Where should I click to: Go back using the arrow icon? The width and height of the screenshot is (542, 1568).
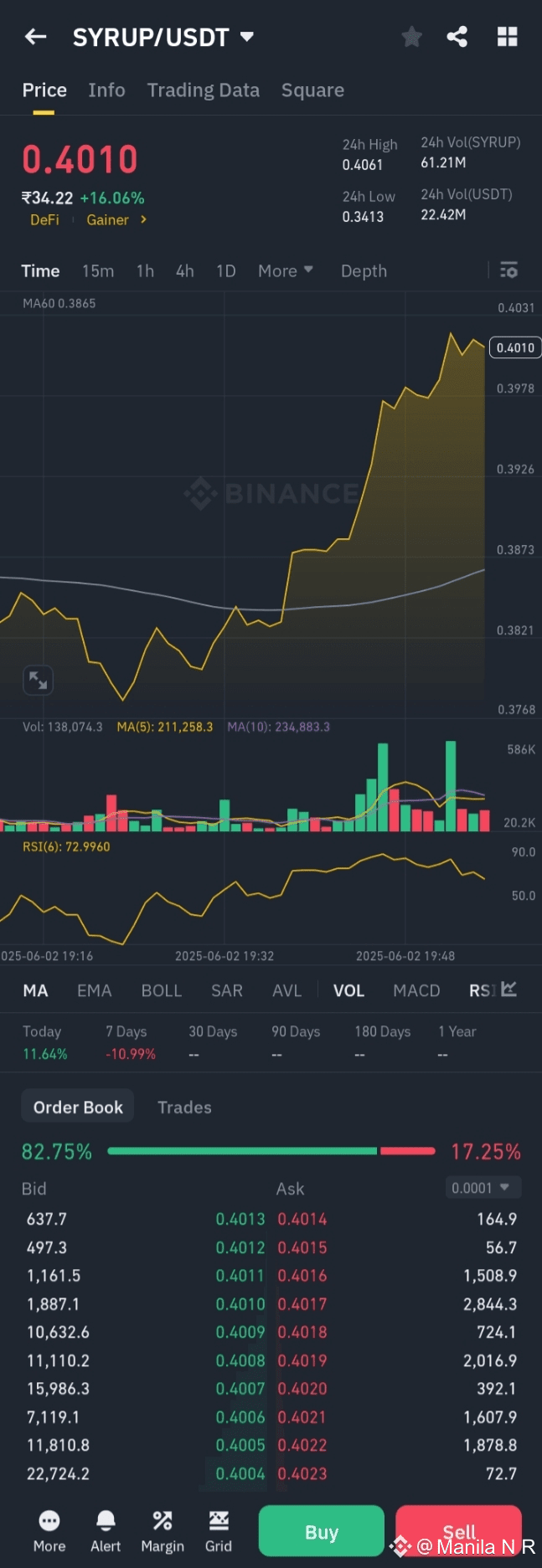pos(35,37)
